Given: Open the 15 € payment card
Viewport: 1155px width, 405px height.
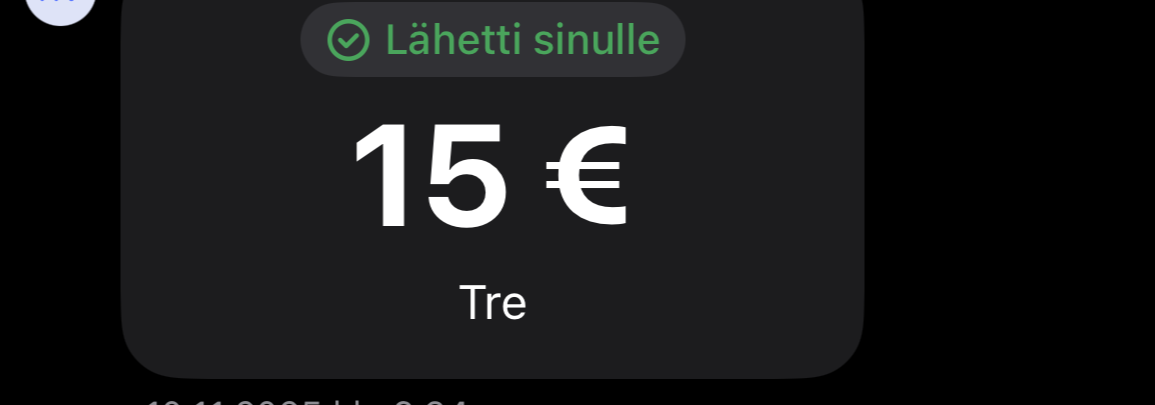Looking at the screenshot, I should (492, 189).
